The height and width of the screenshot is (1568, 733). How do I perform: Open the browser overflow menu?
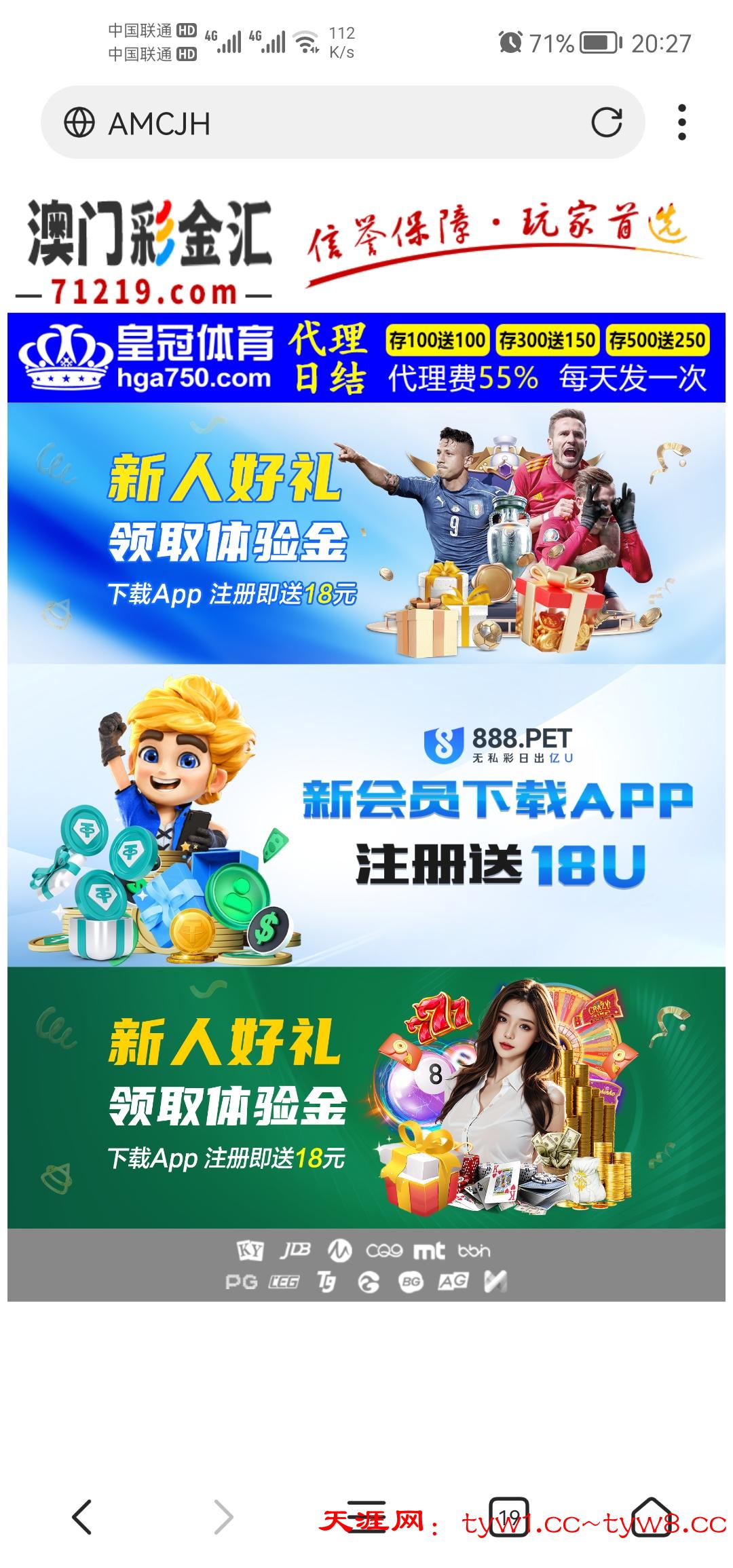682,123
